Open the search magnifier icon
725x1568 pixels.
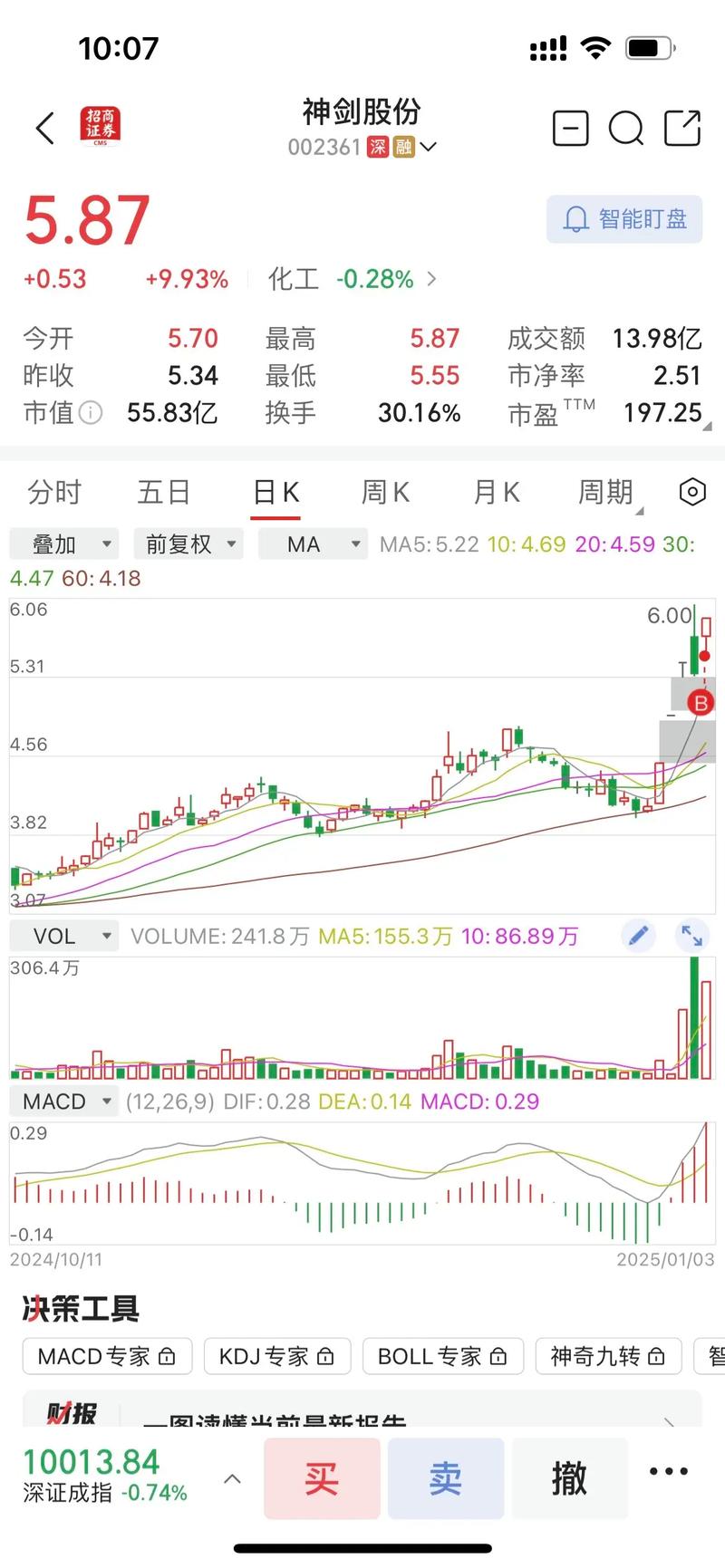(625, 129)
